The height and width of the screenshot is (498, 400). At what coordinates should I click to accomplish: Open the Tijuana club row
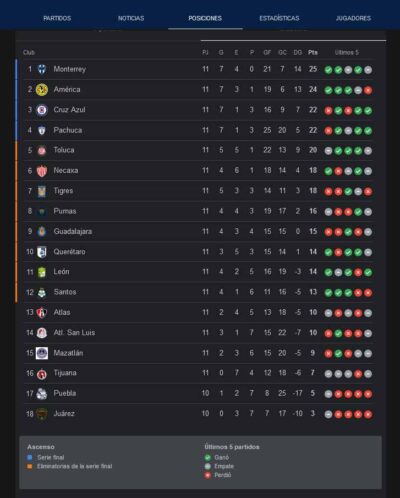tap(198, 373)
